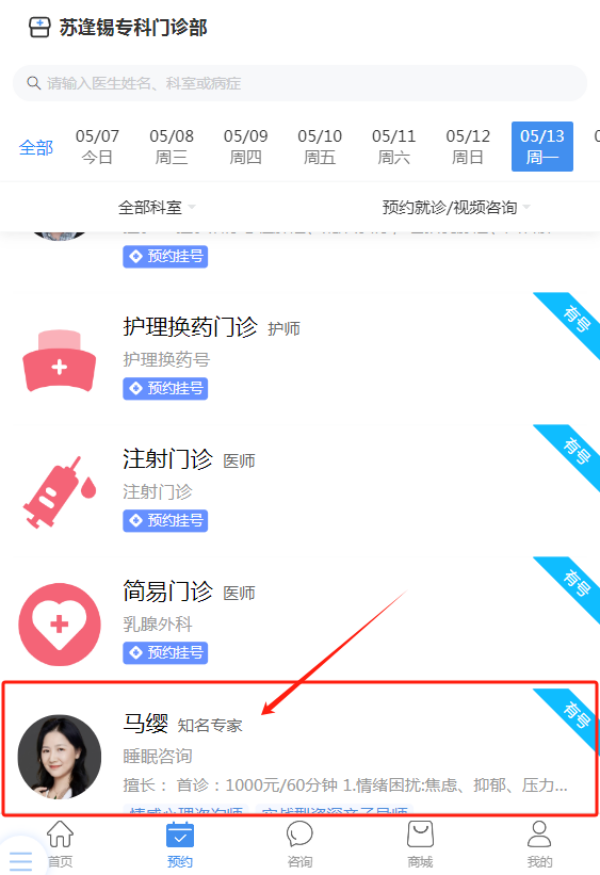The image size is (600, 875).
Task: Select the 全部 date filter
Action: pyautogui.click(x=36, y=148)
